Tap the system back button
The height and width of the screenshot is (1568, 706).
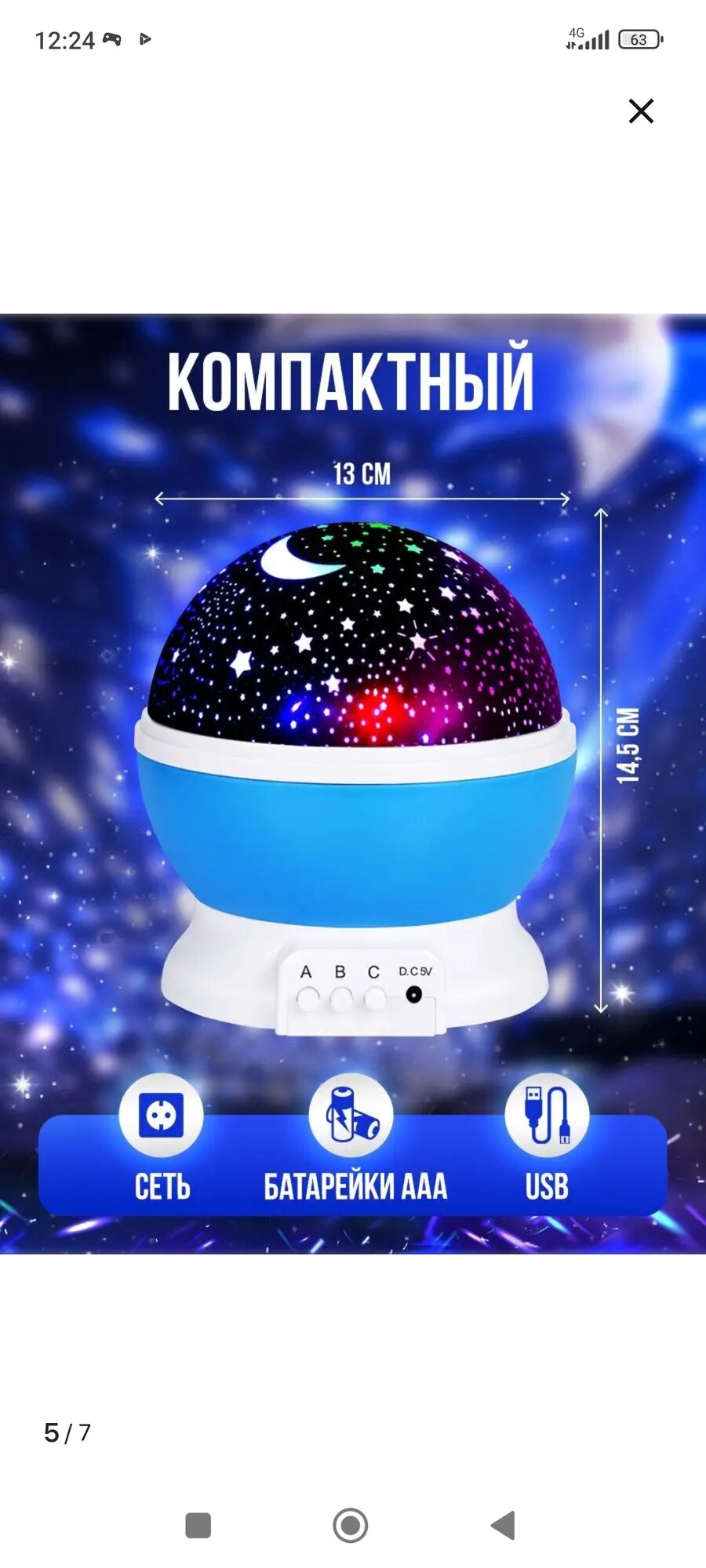click(x=503, y=1526)
